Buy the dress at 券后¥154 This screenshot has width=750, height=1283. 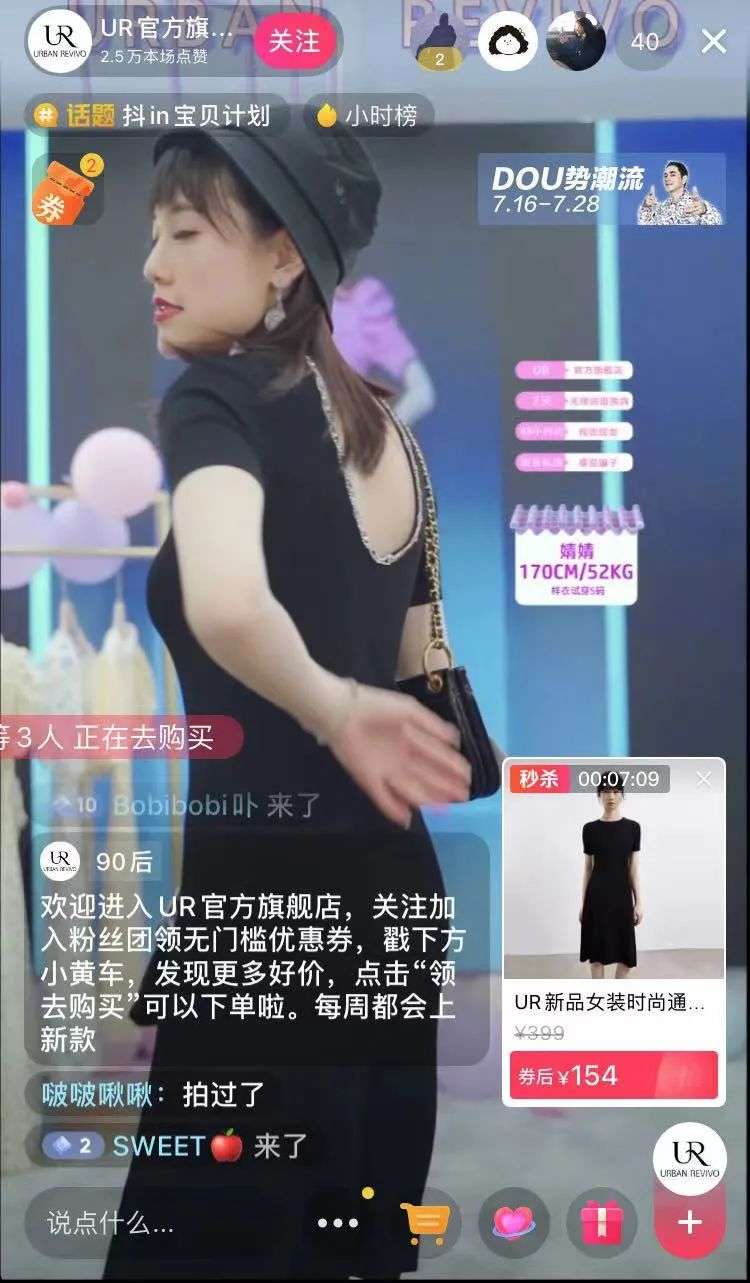(x=614, y=1075)
